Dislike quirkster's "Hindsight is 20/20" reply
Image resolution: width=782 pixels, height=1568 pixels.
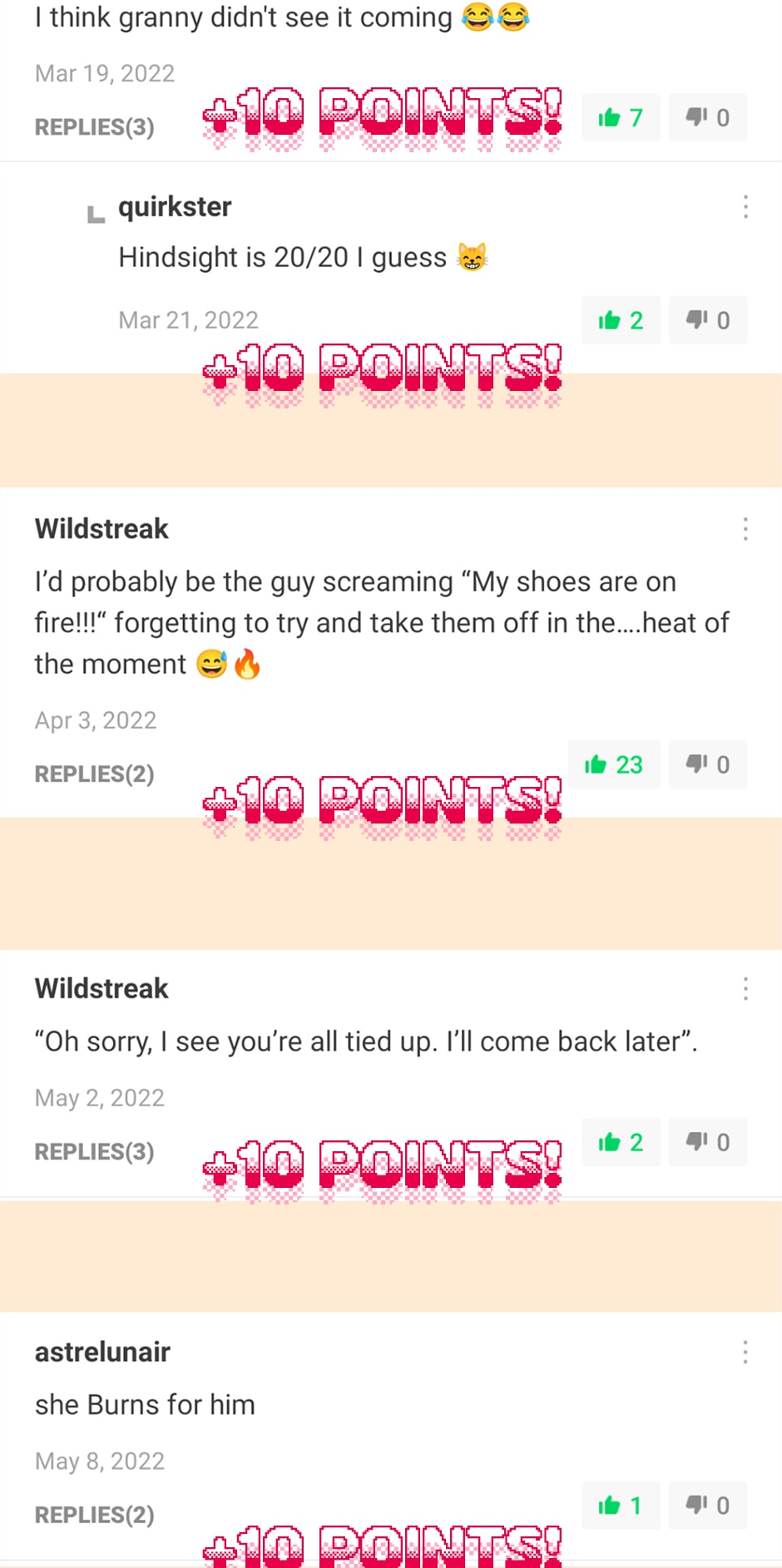click(x=708, y=320)
